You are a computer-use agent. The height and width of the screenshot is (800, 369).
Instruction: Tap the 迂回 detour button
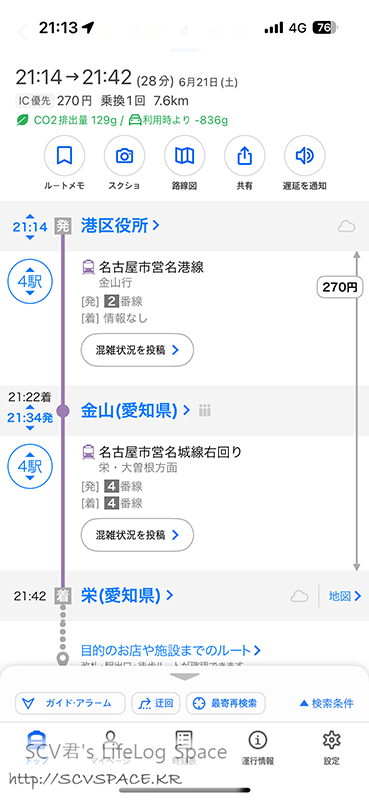point(156,703)
